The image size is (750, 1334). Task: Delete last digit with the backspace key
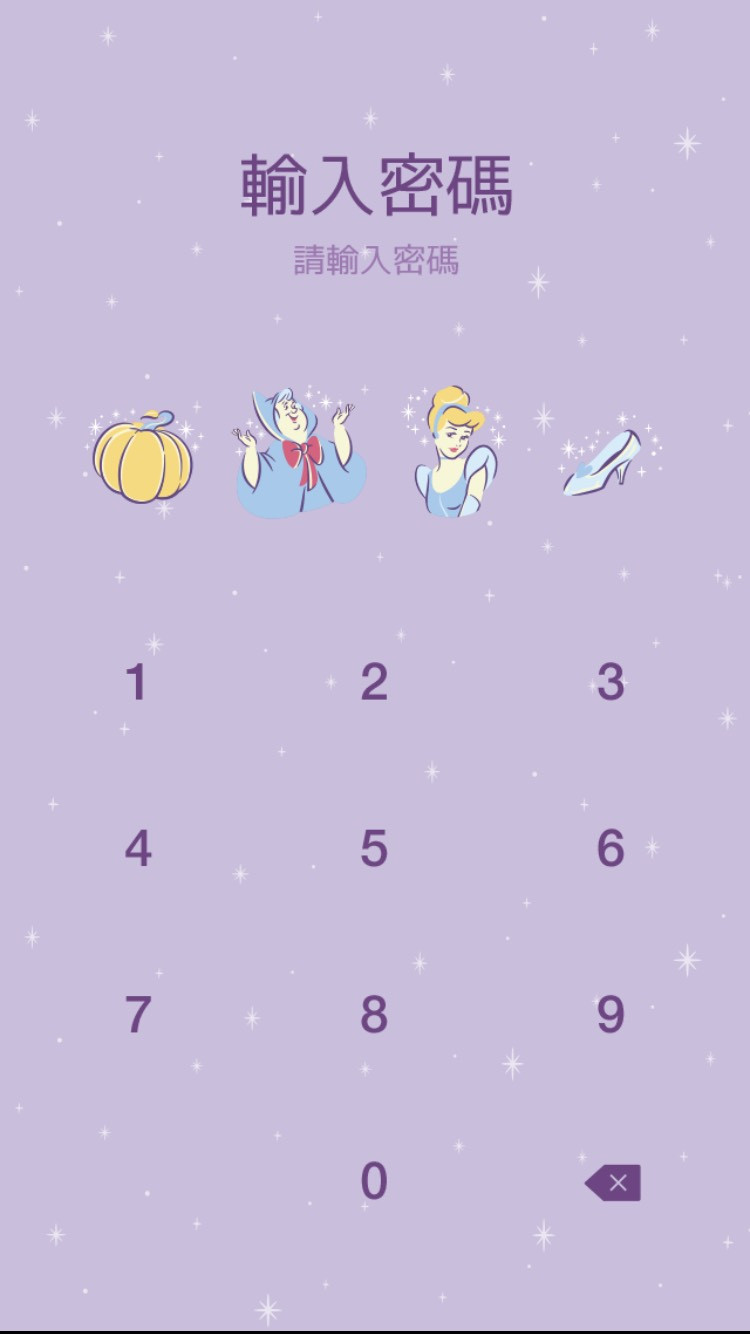[x=613, y=1183]
